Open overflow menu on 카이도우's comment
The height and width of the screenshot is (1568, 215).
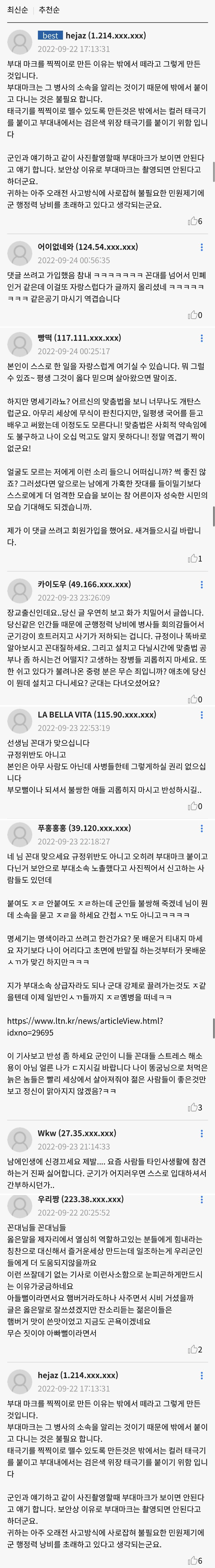click(x=202, y=584)
